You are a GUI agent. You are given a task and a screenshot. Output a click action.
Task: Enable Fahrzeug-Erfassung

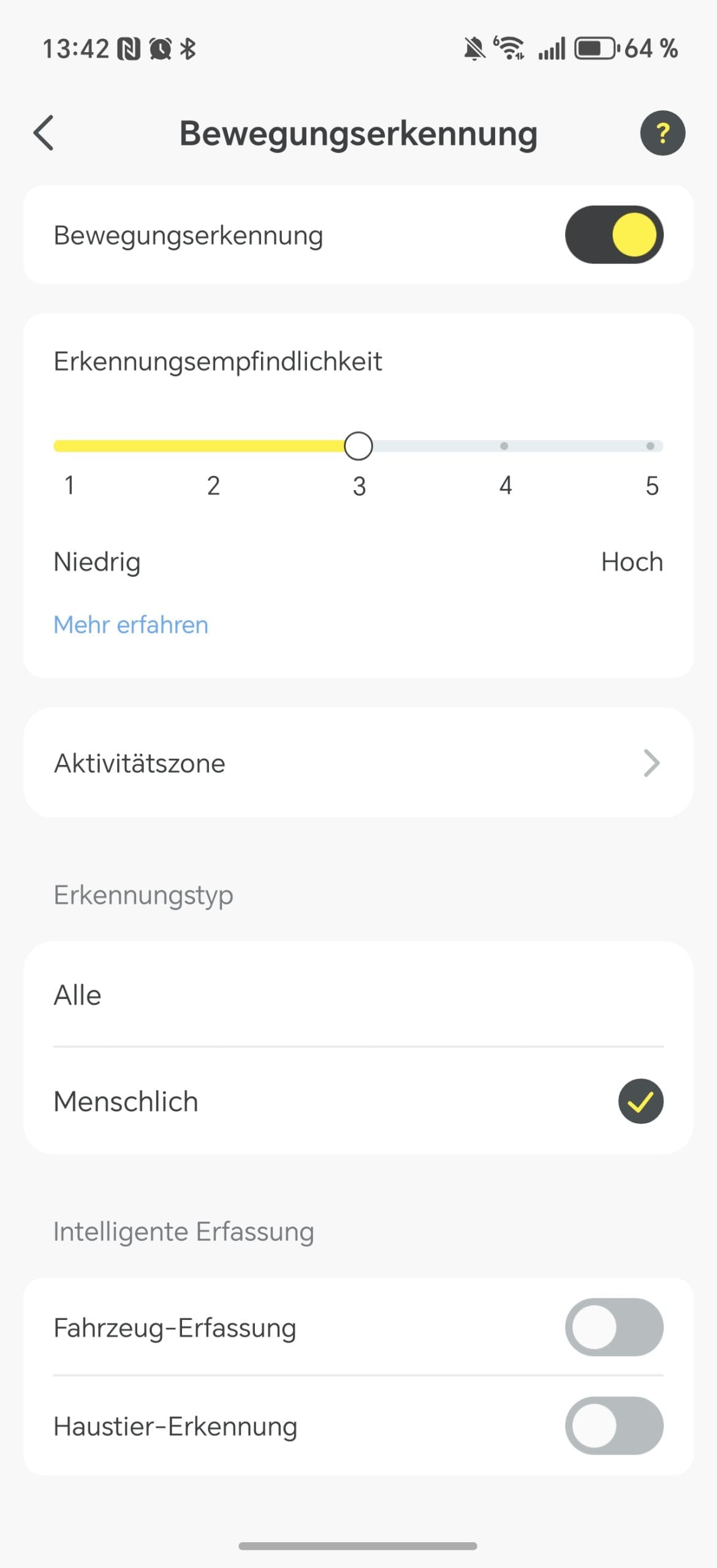[x=613, y=1327]
